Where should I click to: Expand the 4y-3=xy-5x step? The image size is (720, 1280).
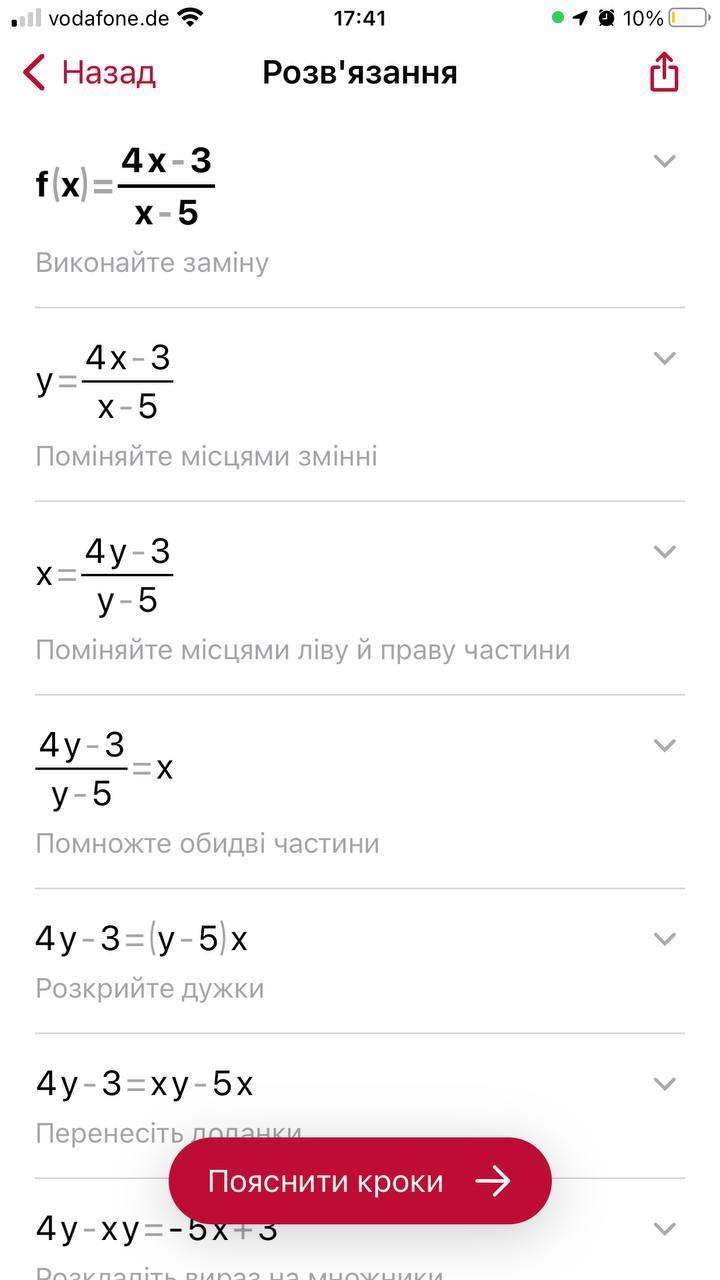664,1083
